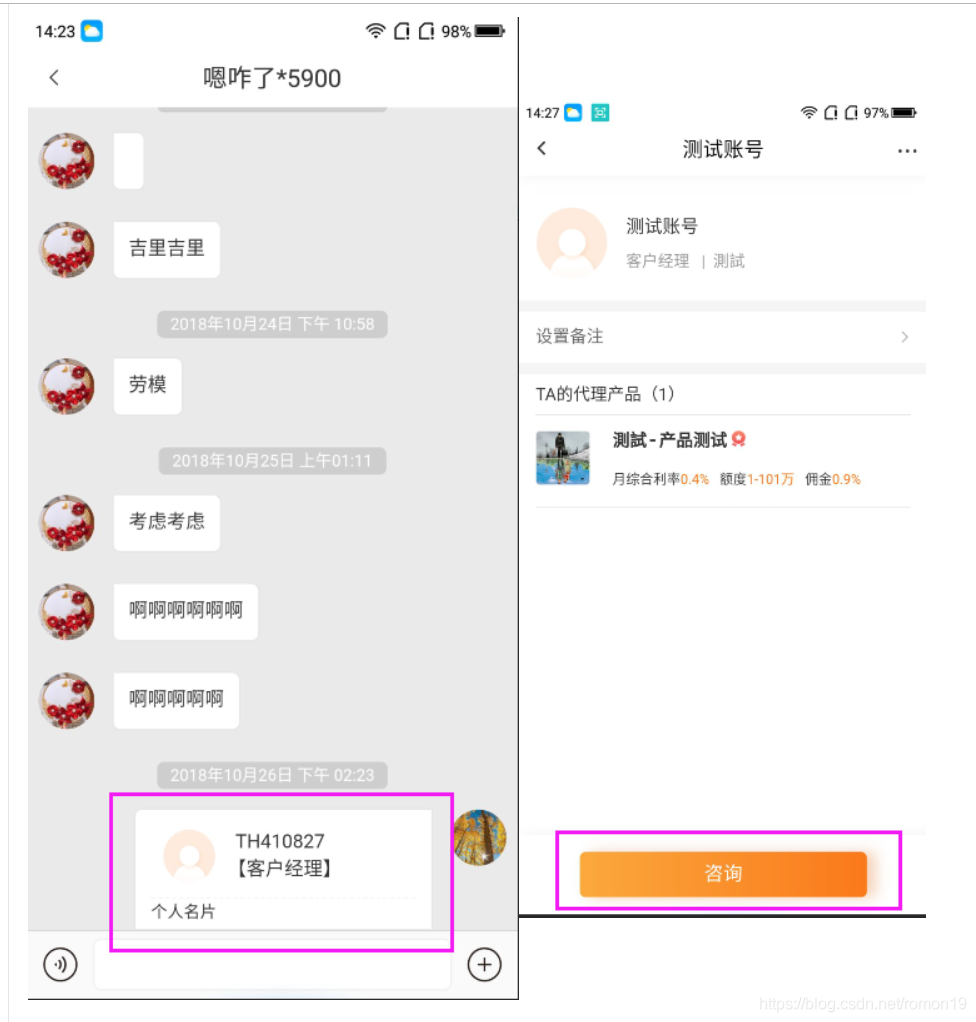Open the sender avatar beside 吉里吉里
This screenshot has width=976, height=1022.
(x=67, y=250)
